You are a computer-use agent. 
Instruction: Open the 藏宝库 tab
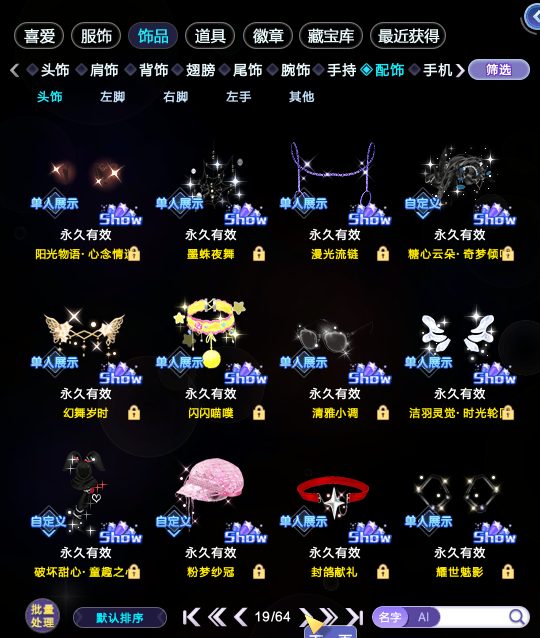click(x=331, y=36)
